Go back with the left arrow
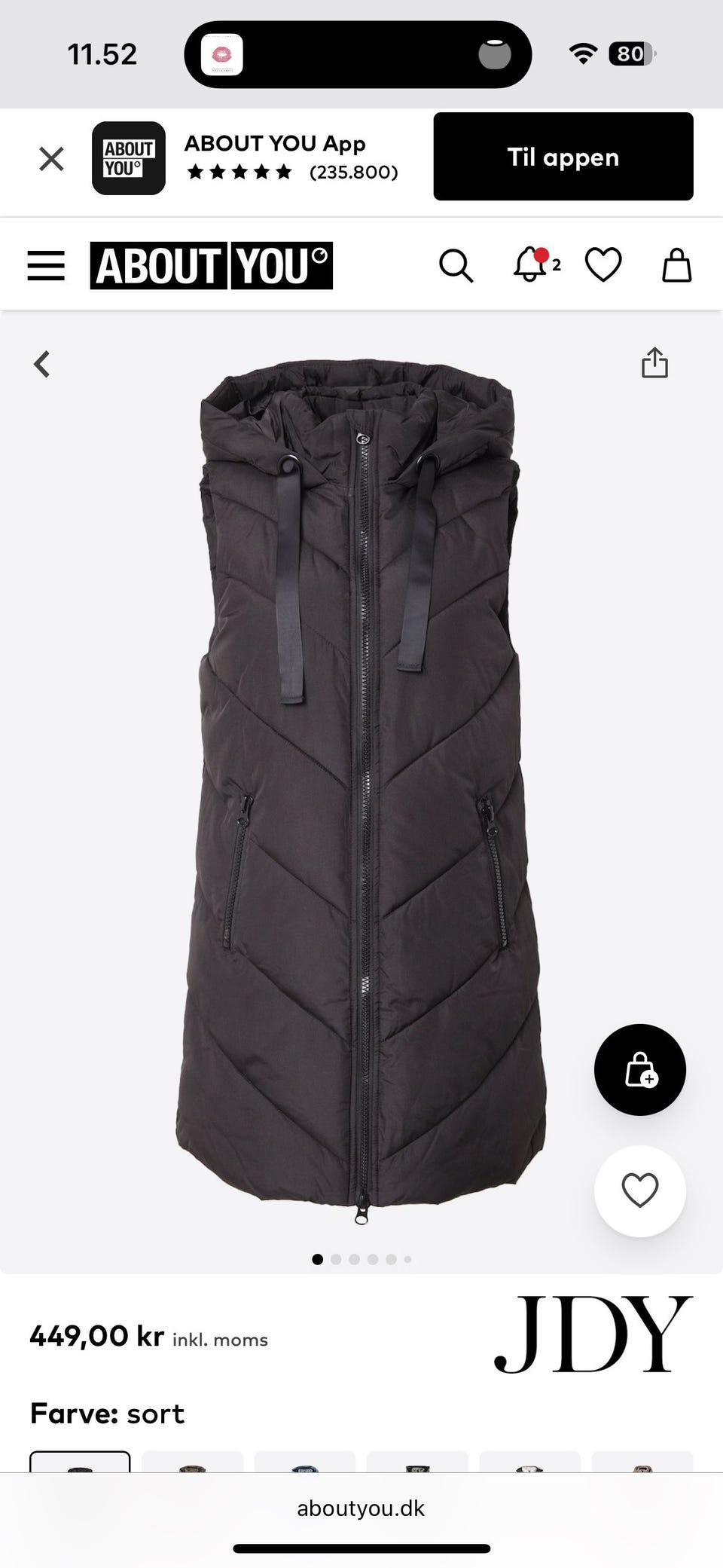 pyautogui.click(x=42, y=363)
